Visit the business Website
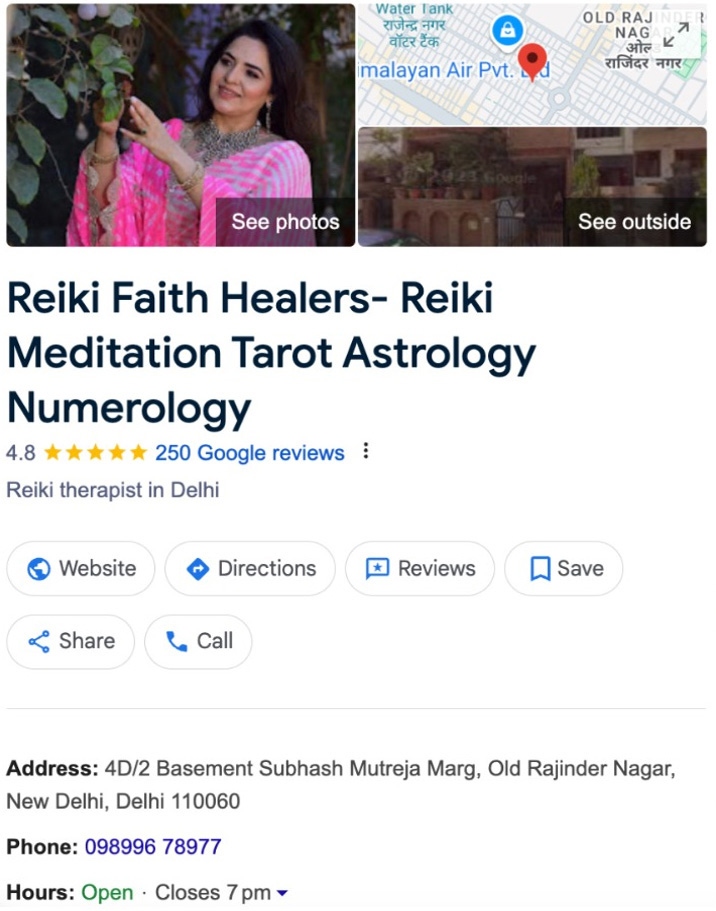 point(81,569)
